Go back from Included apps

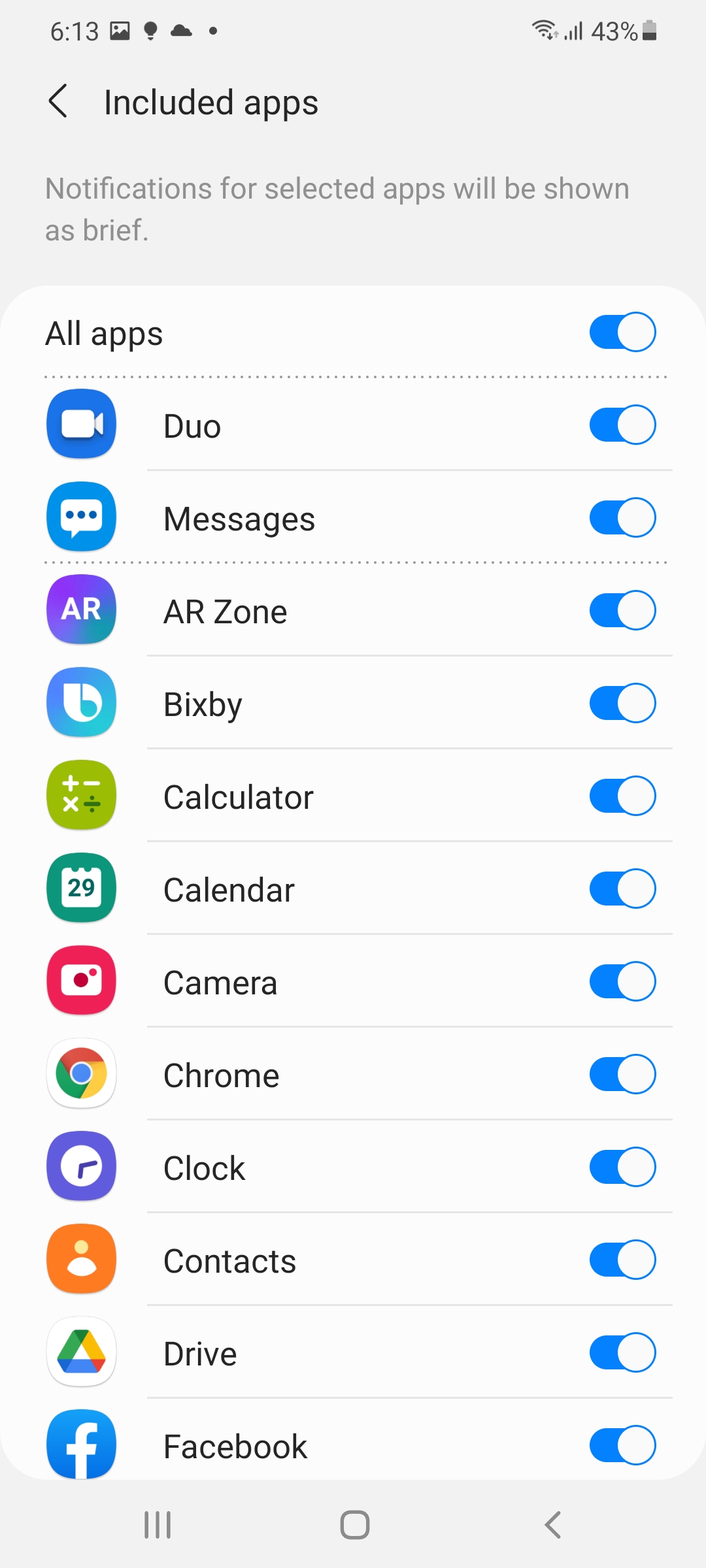click(59, 102)
